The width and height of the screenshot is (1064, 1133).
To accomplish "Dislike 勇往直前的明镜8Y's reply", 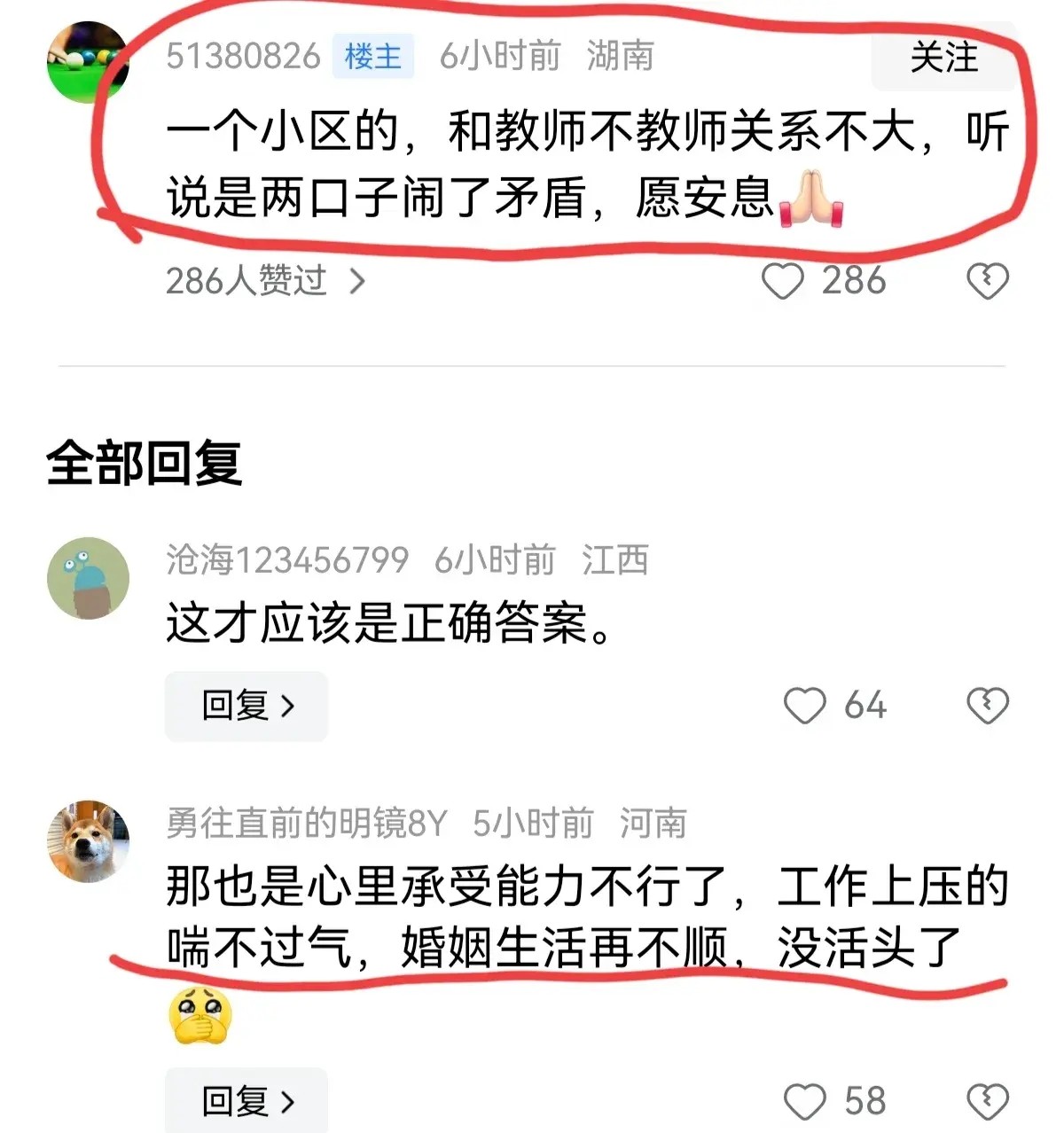I will [x=987, y=1102].
